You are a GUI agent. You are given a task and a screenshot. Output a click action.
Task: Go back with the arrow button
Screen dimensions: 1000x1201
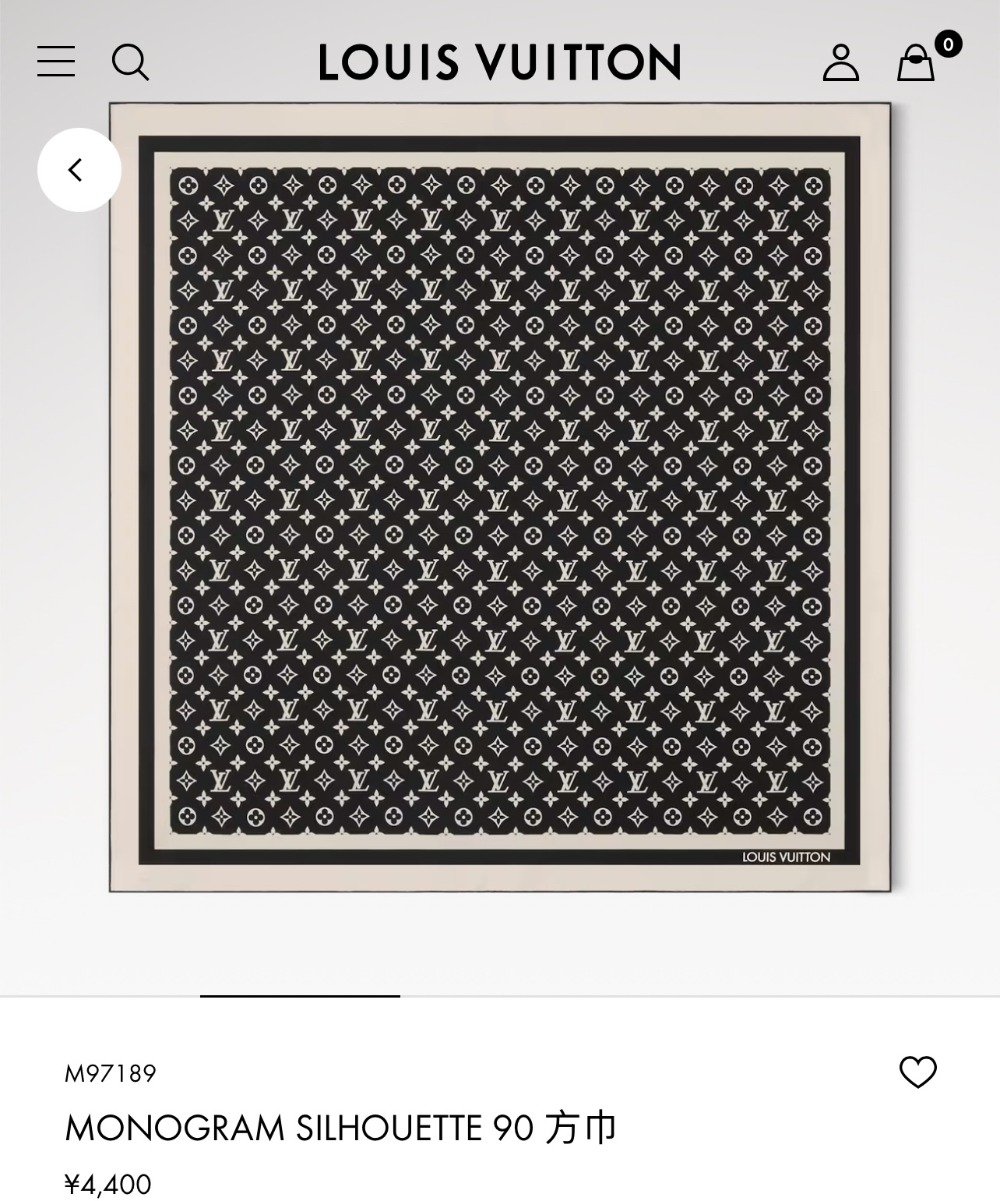tap(79, 170)
